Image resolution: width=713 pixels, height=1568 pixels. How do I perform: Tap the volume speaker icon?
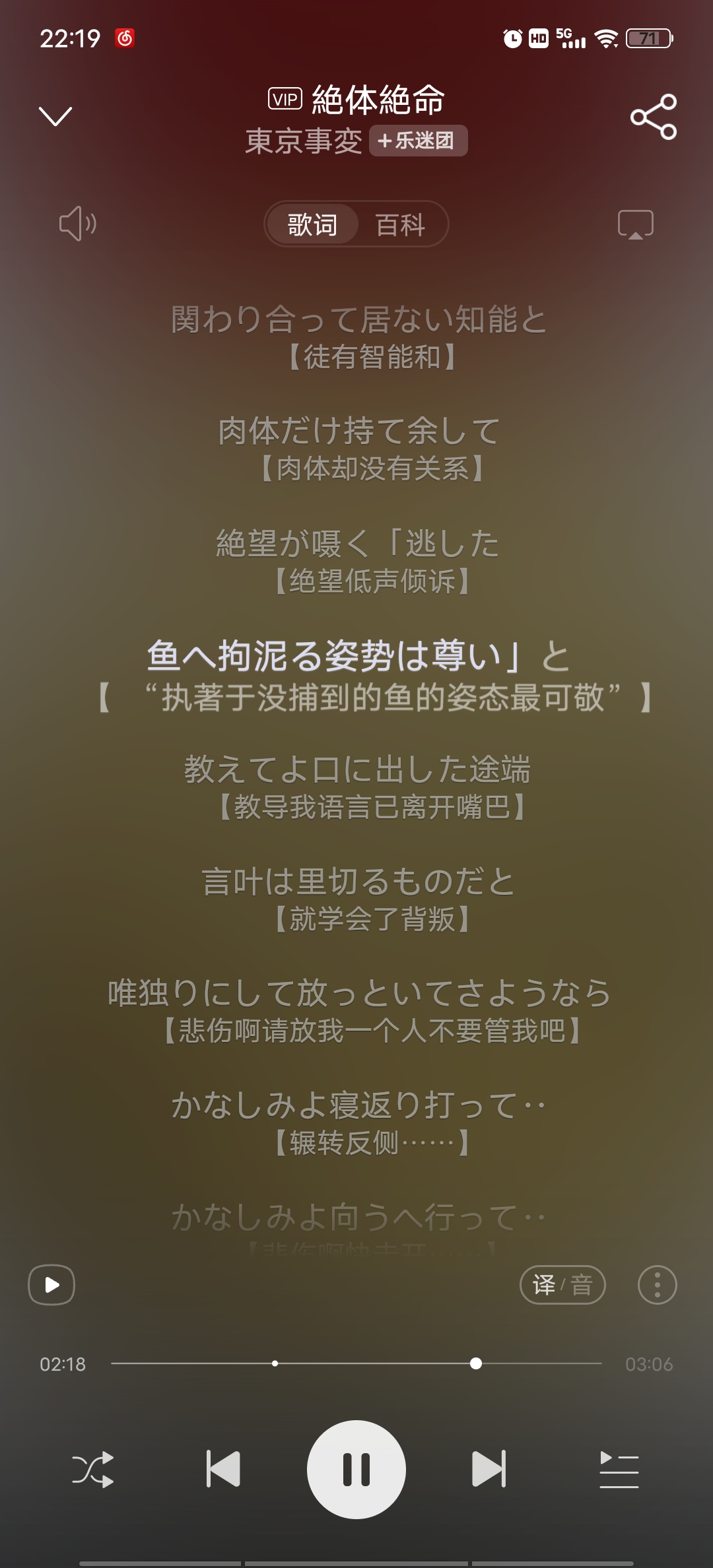tap(77, 224)
